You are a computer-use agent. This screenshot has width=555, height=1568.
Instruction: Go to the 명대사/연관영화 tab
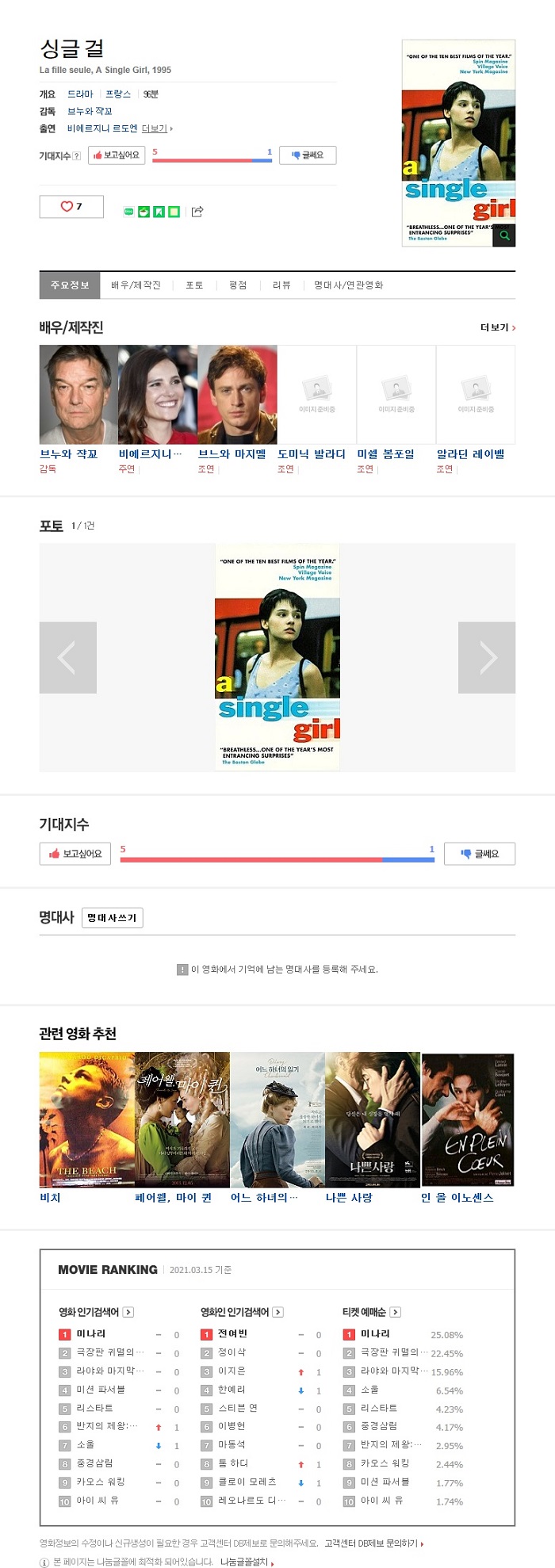point(348,285)
